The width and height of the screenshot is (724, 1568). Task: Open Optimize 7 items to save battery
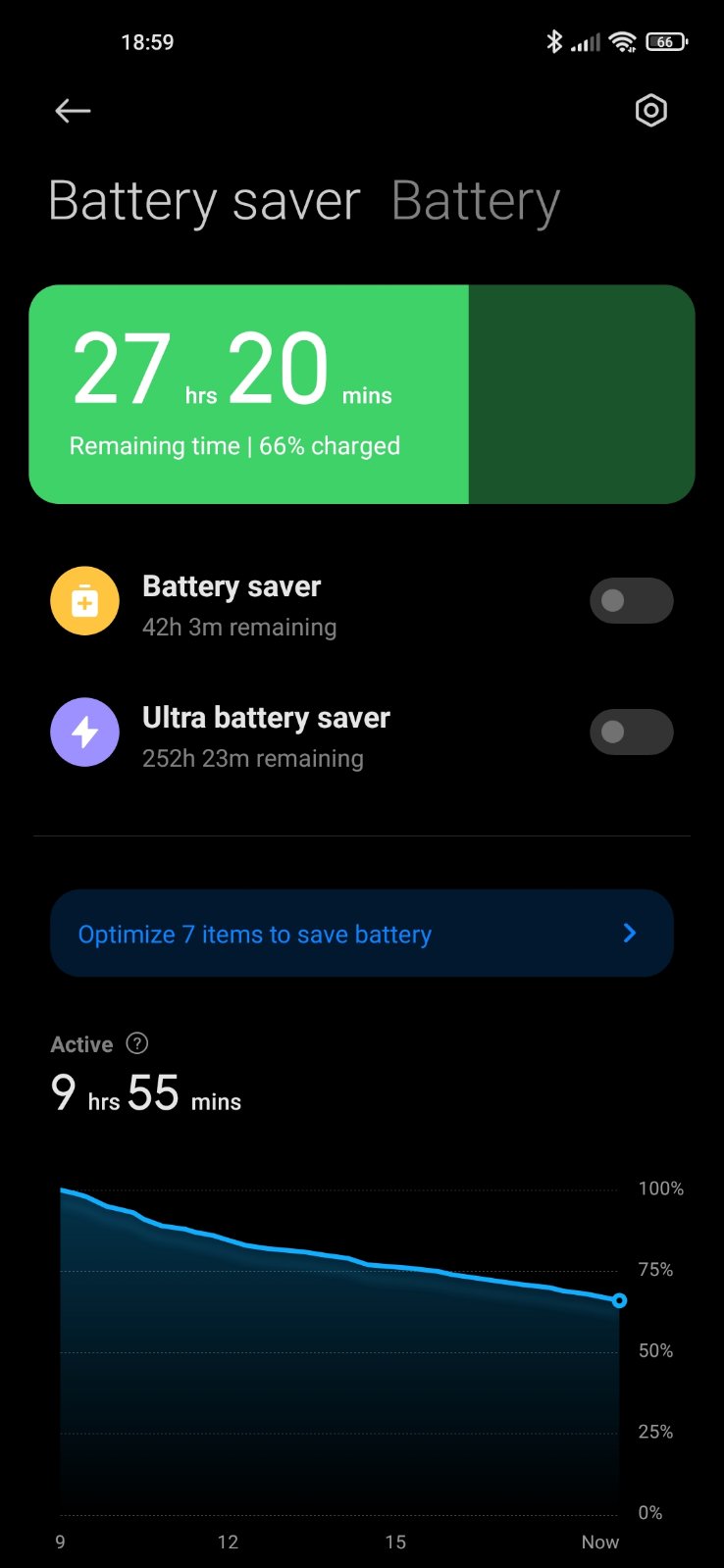click(x=362, y=934)
